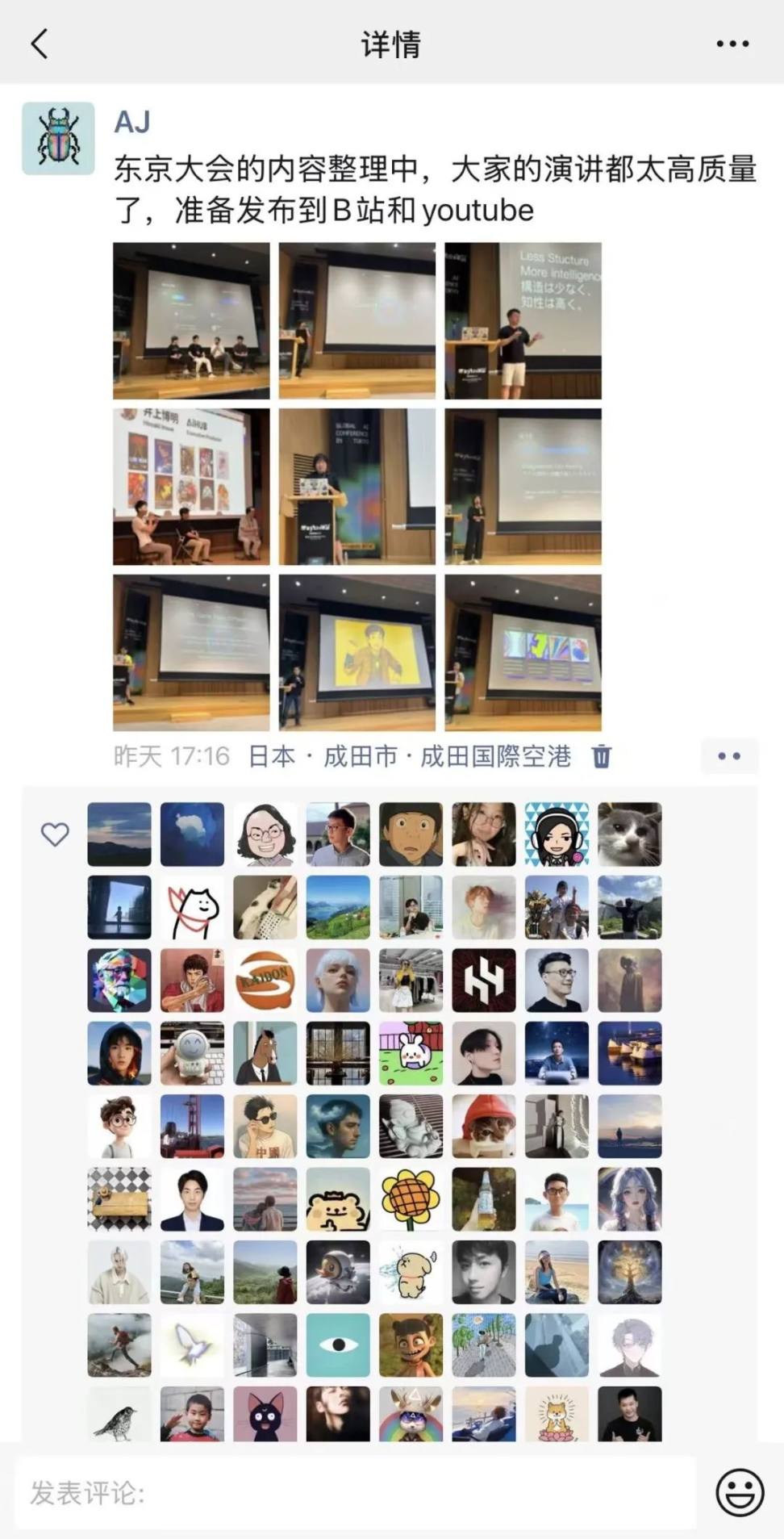Open the panel discussion photo with four speakers
The image size is (784, 1539).
[191, 320]
